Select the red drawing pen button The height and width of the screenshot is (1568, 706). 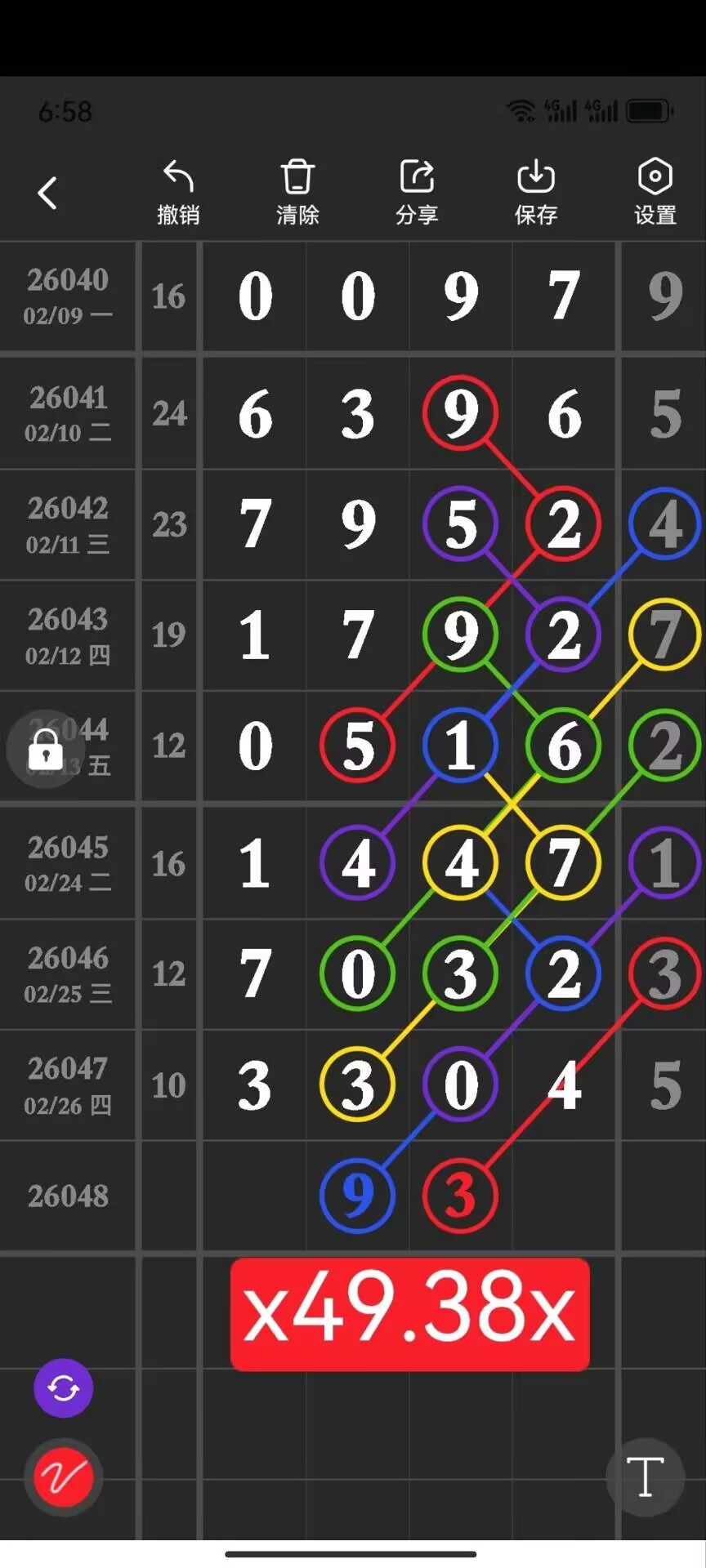click(x=64, y=1477)
